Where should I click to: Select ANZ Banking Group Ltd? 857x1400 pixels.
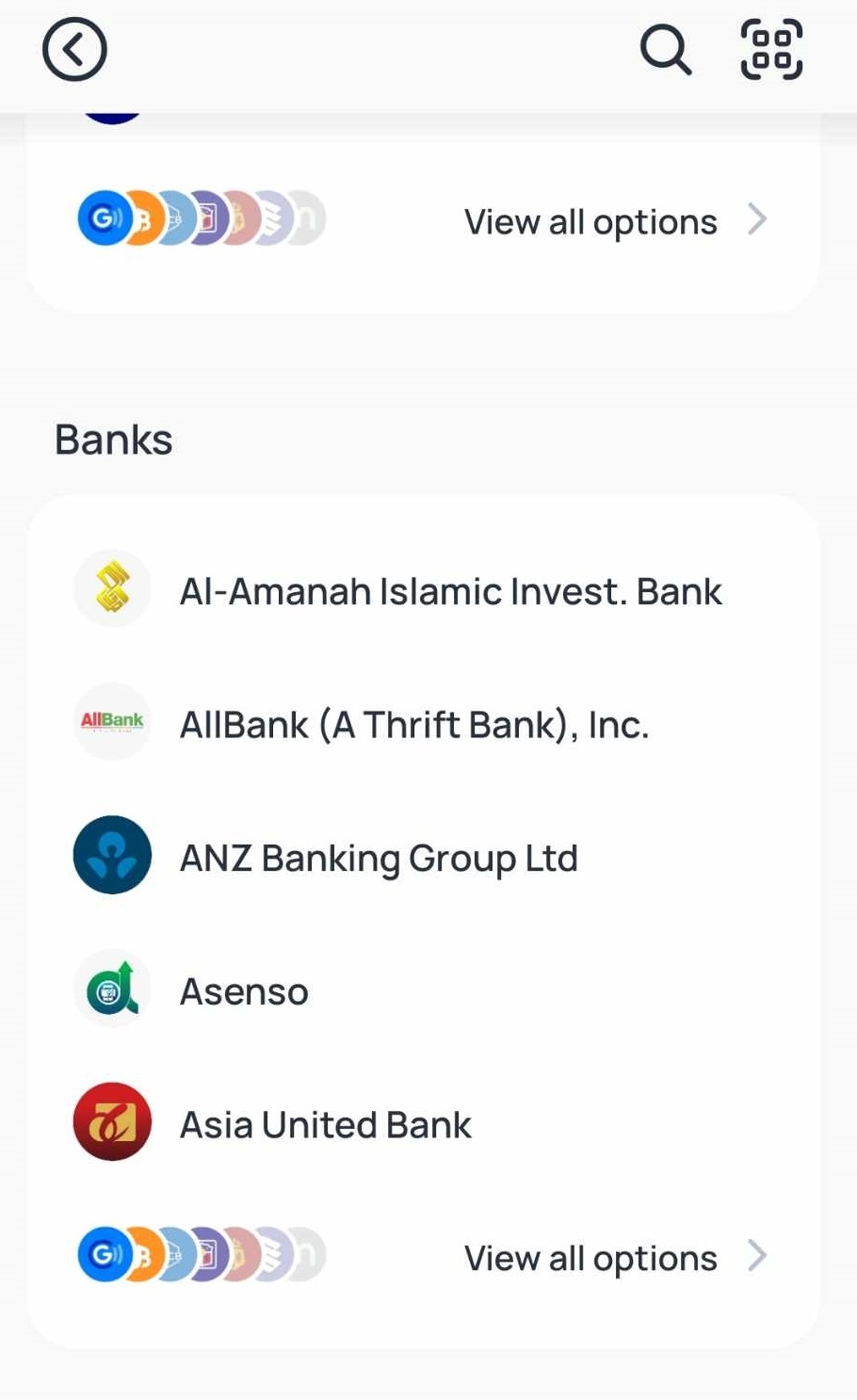click(379, 858)
